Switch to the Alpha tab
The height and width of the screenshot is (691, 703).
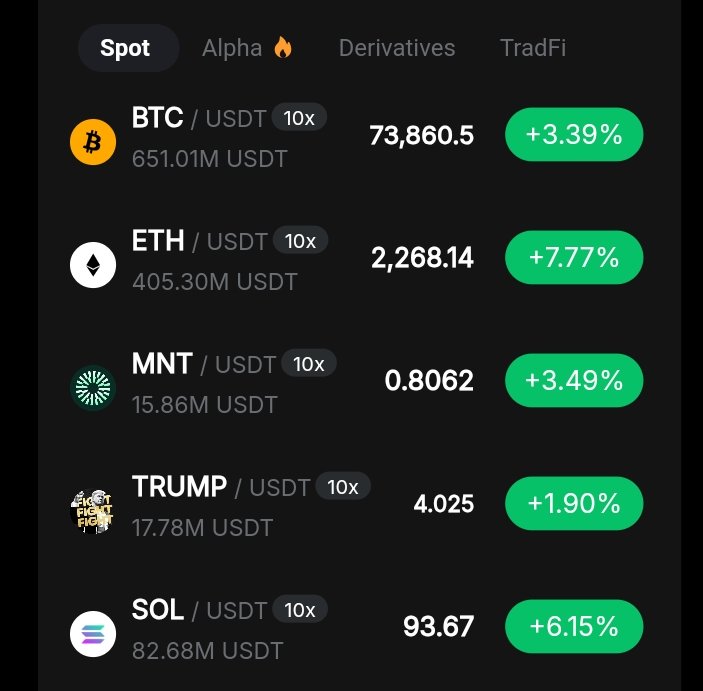point(247,48)
